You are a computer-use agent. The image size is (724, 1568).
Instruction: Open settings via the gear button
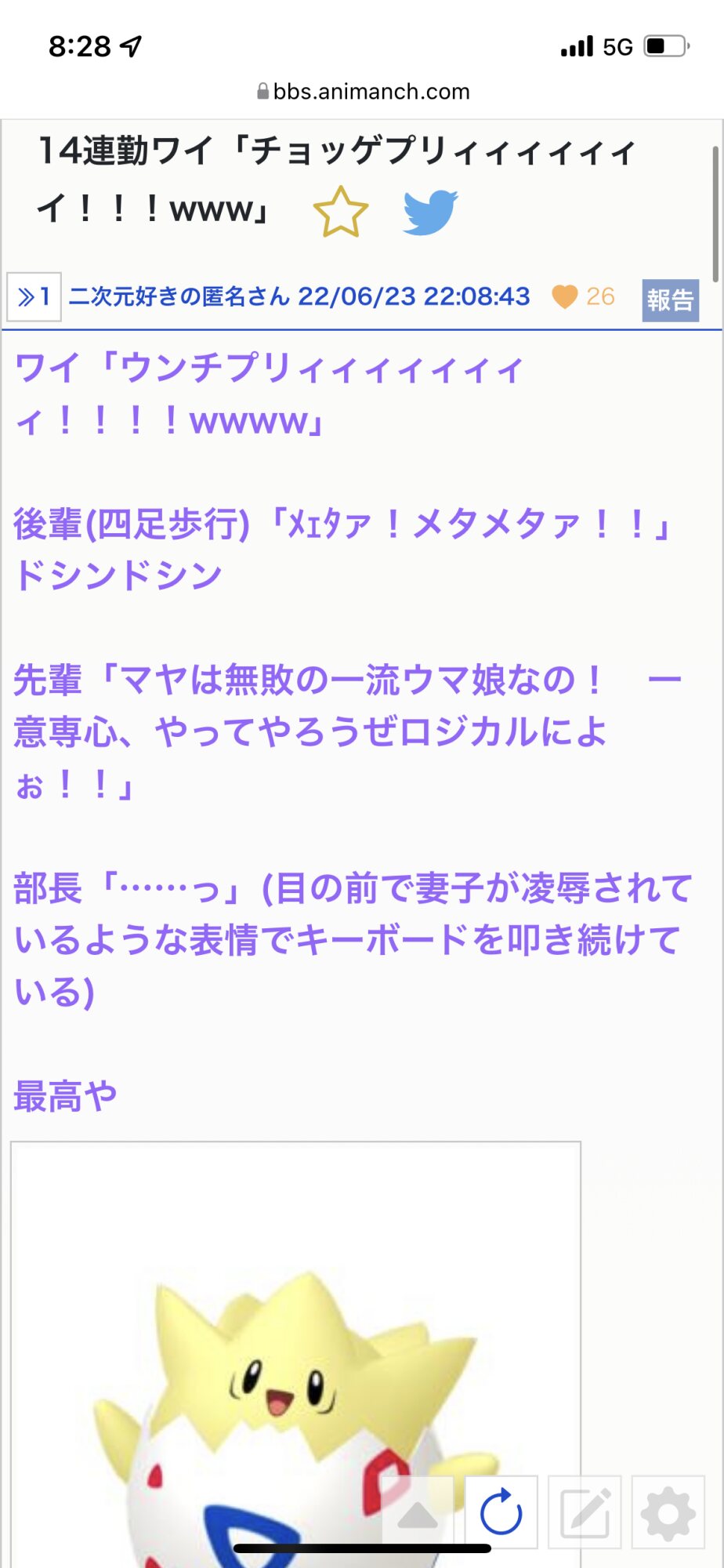pyautogui.click(x=668, y=1512)
